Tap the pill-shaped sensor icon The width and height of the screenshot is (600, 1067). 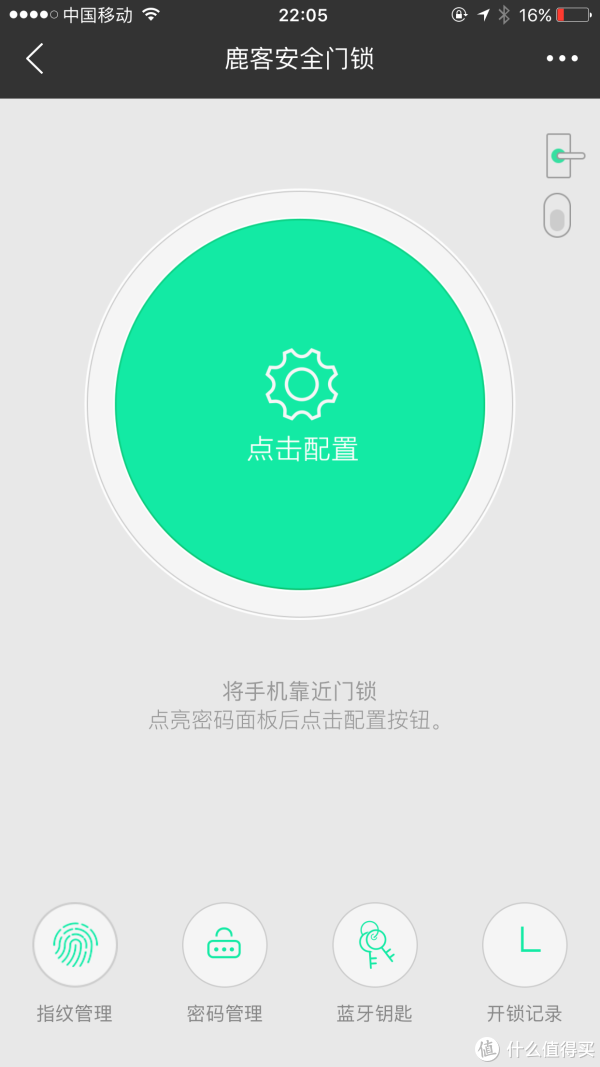click(557, 216)
